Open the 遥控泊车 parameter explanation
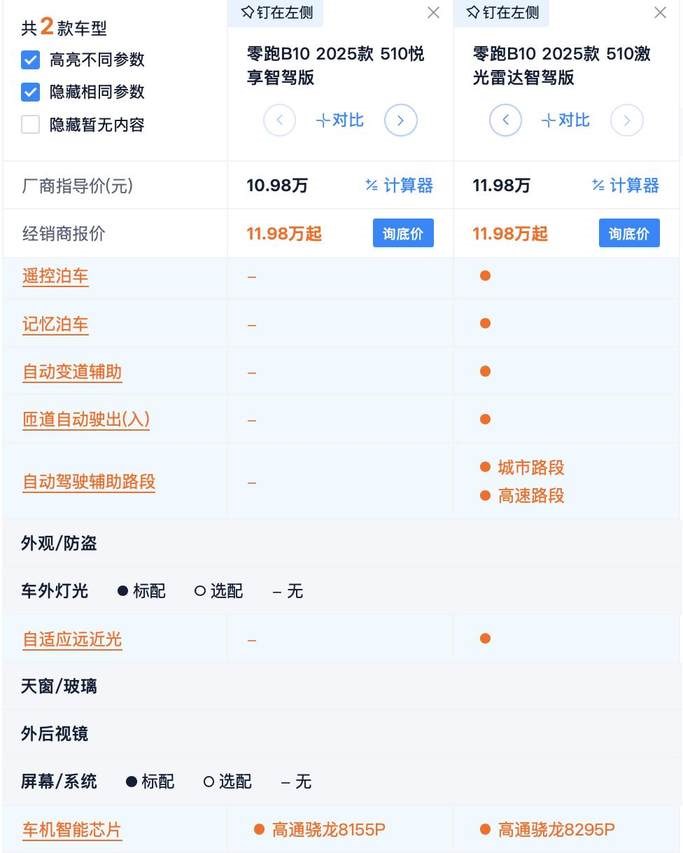Image resolution: width=683 pixels, height=853 pixels. (x=56, y=276)
